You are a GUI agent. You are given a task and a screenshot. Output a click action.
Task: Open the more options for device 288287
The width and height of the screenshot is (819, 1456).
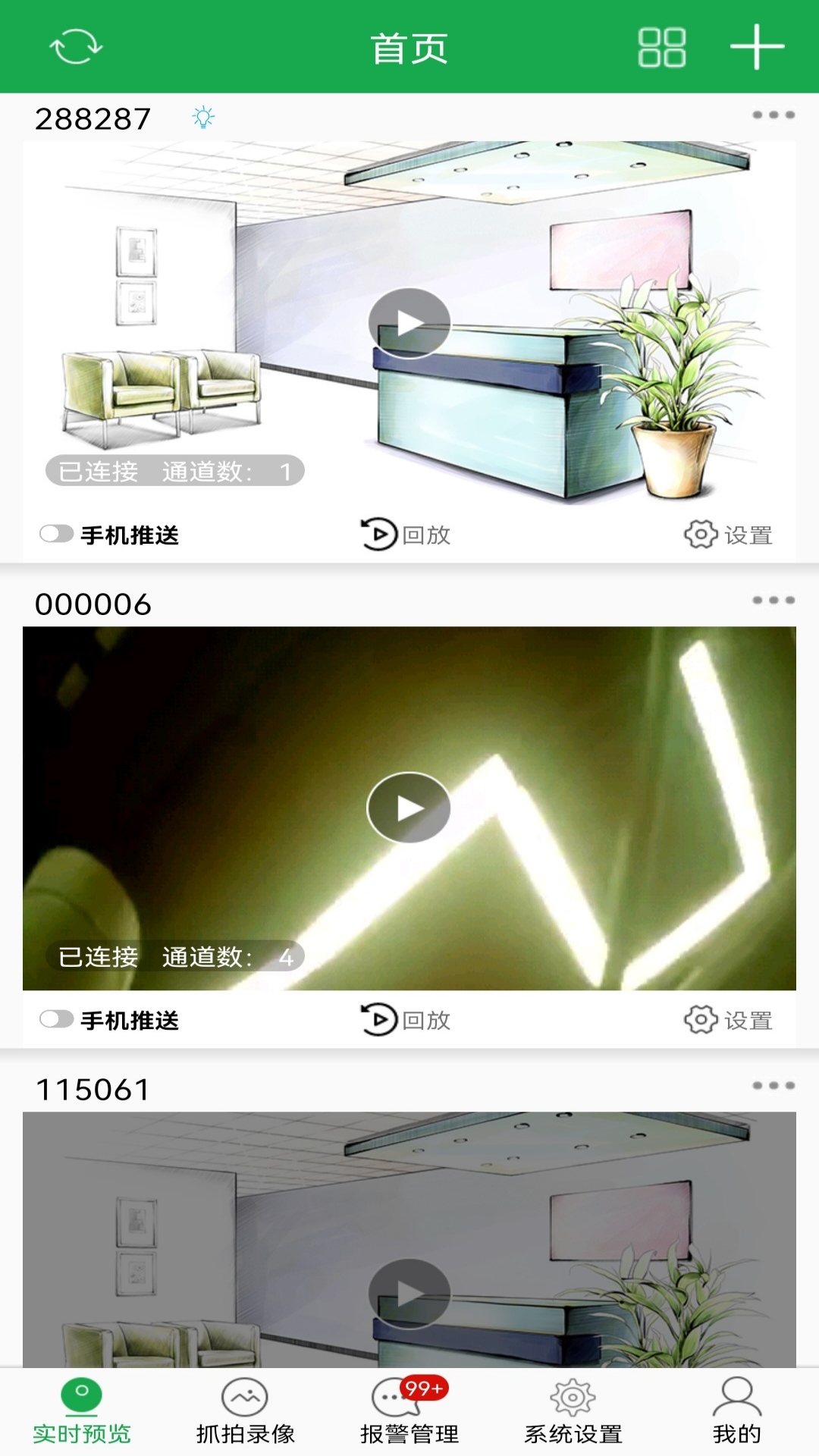click(x=773, y=115)
